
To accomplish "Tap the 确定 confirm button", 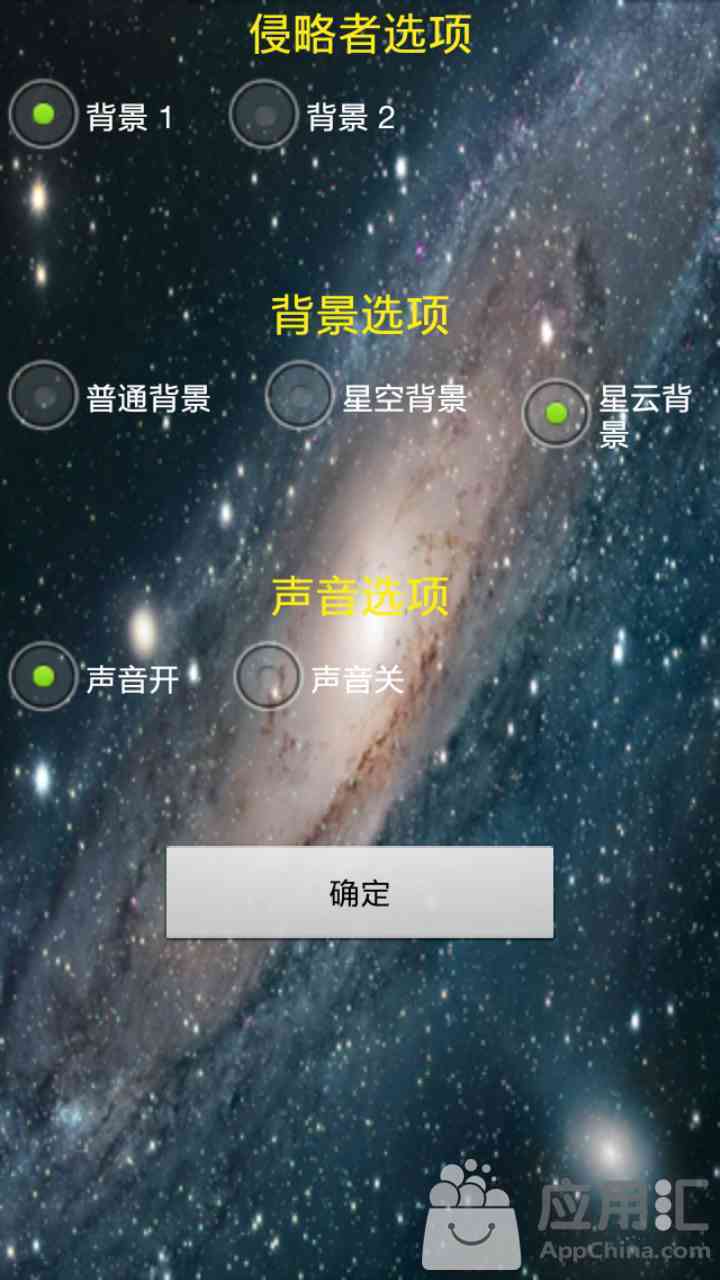I will (x=359, y=892).
